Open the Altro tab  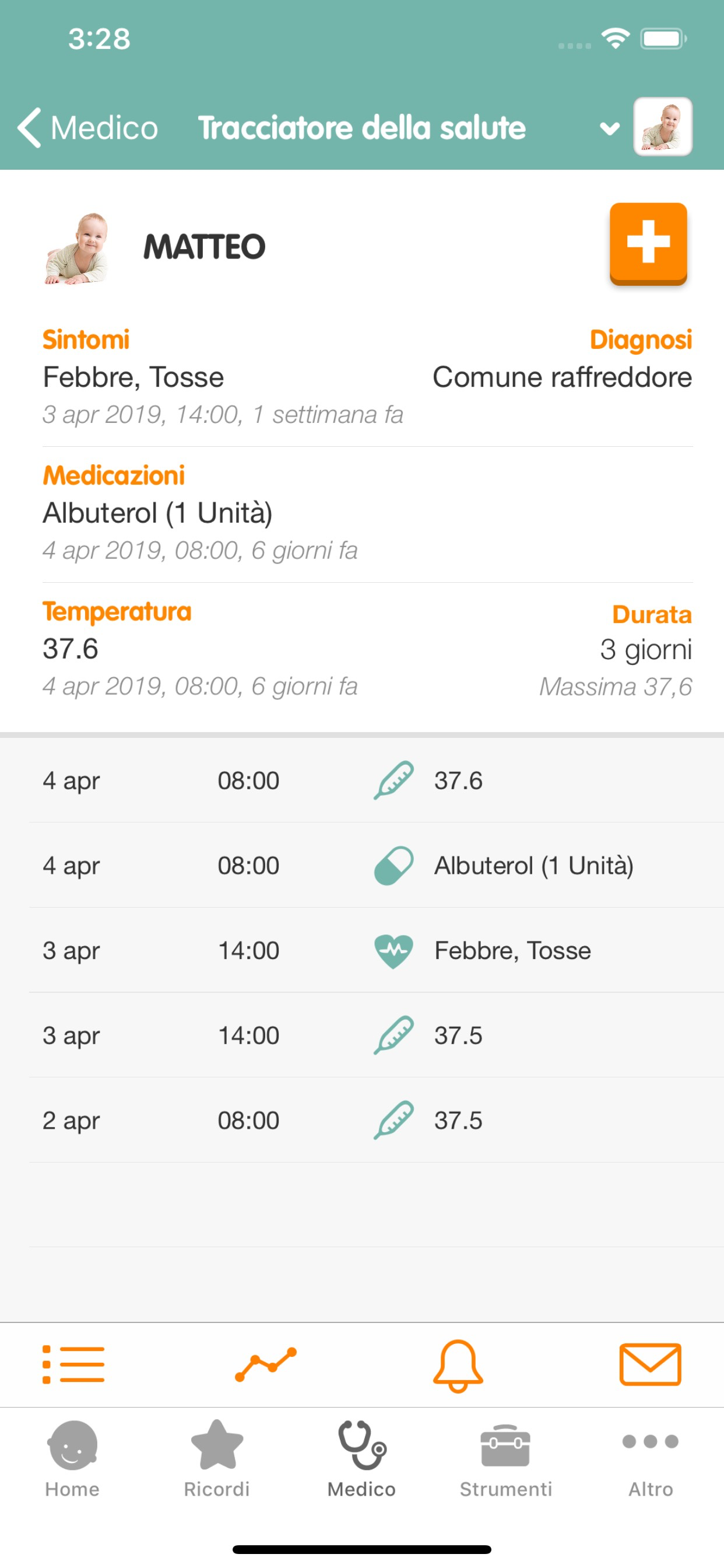pyautogui.click(x=651, y=1459)
